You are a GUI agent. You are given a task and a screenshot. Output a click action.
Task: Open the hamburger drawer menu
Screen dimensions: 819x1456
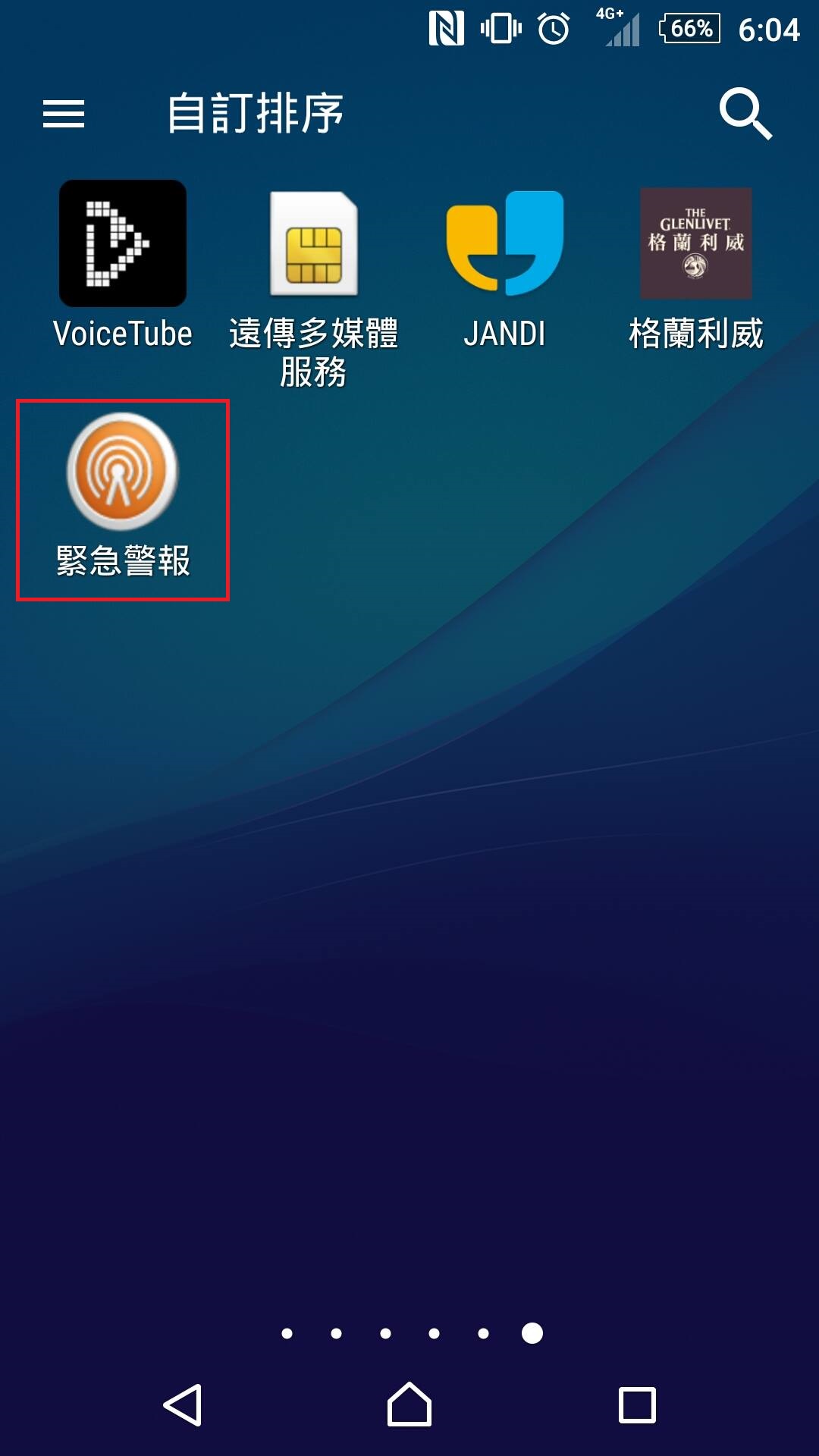[64, 114]
